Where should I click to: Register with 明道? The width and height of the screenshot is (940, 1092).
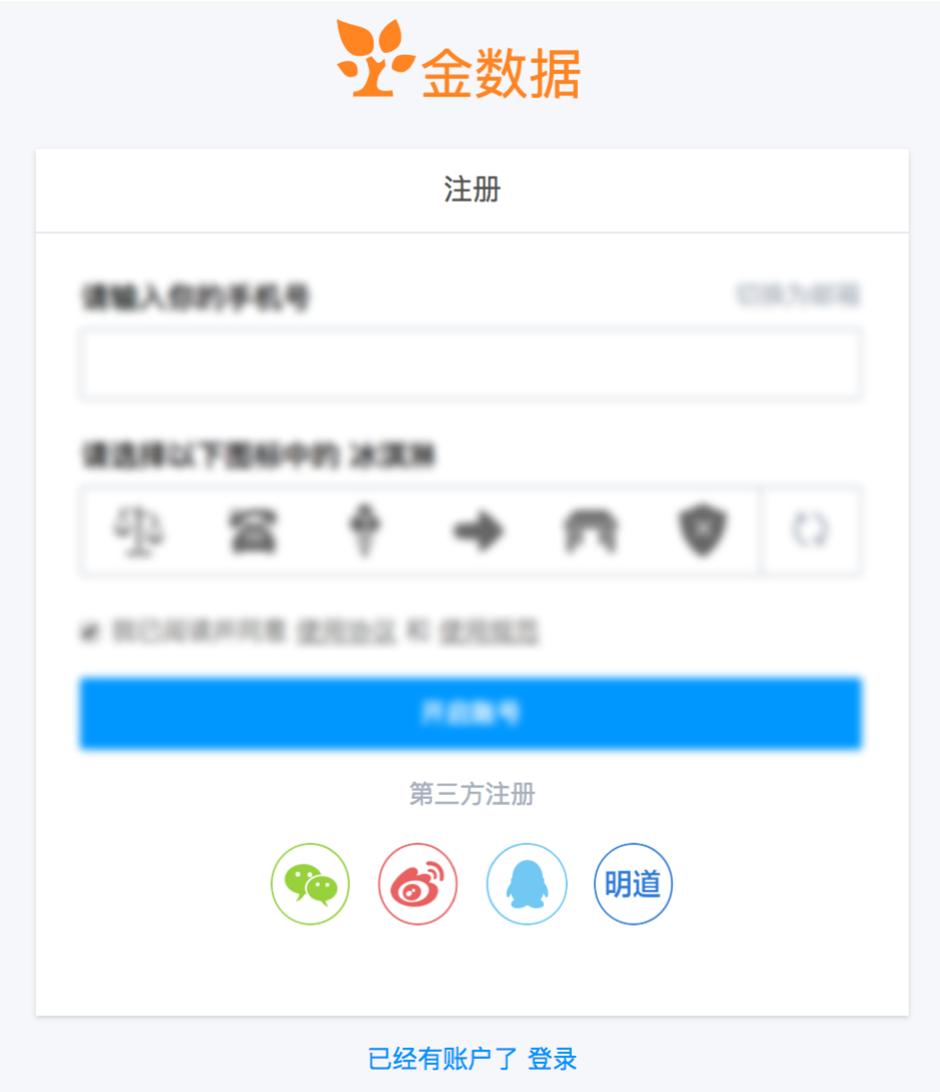(x=633, y=884)
